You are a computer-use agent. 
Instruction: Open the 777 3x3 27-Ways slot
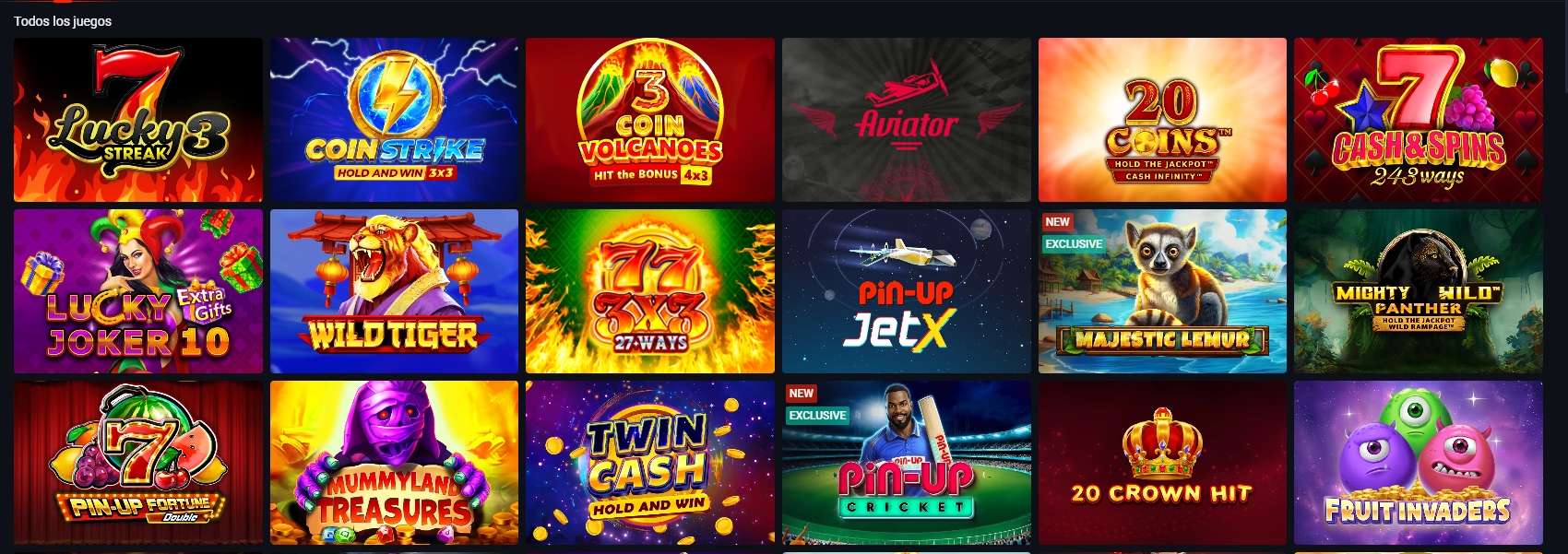pos(650,291)
